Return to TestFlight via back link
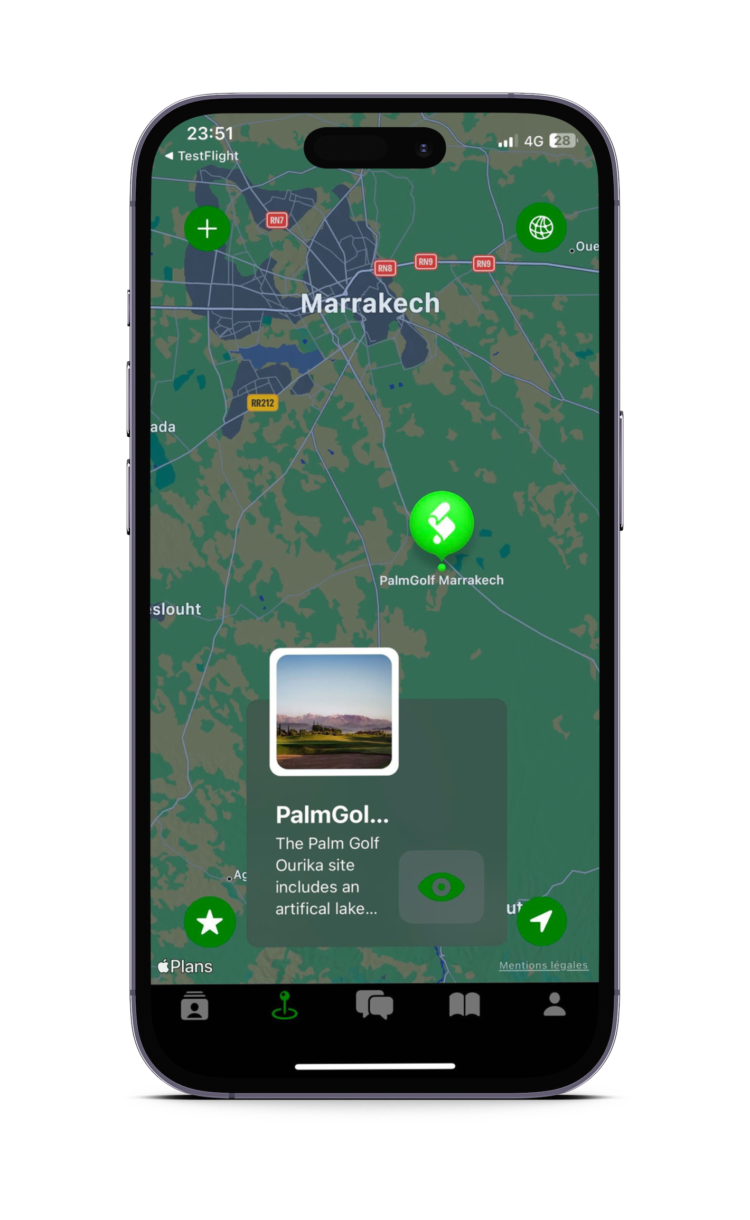 point(202,156)
